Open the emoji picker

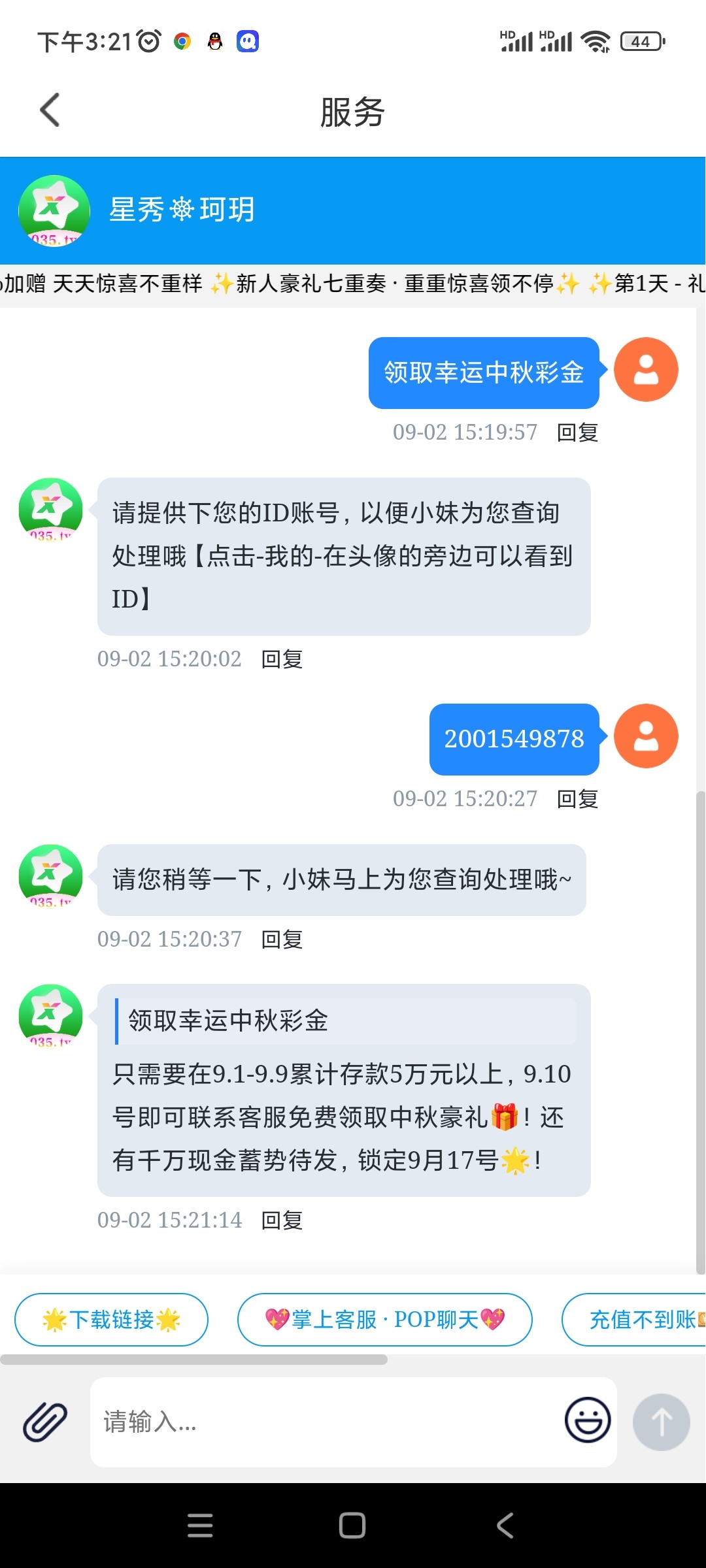588,1420
